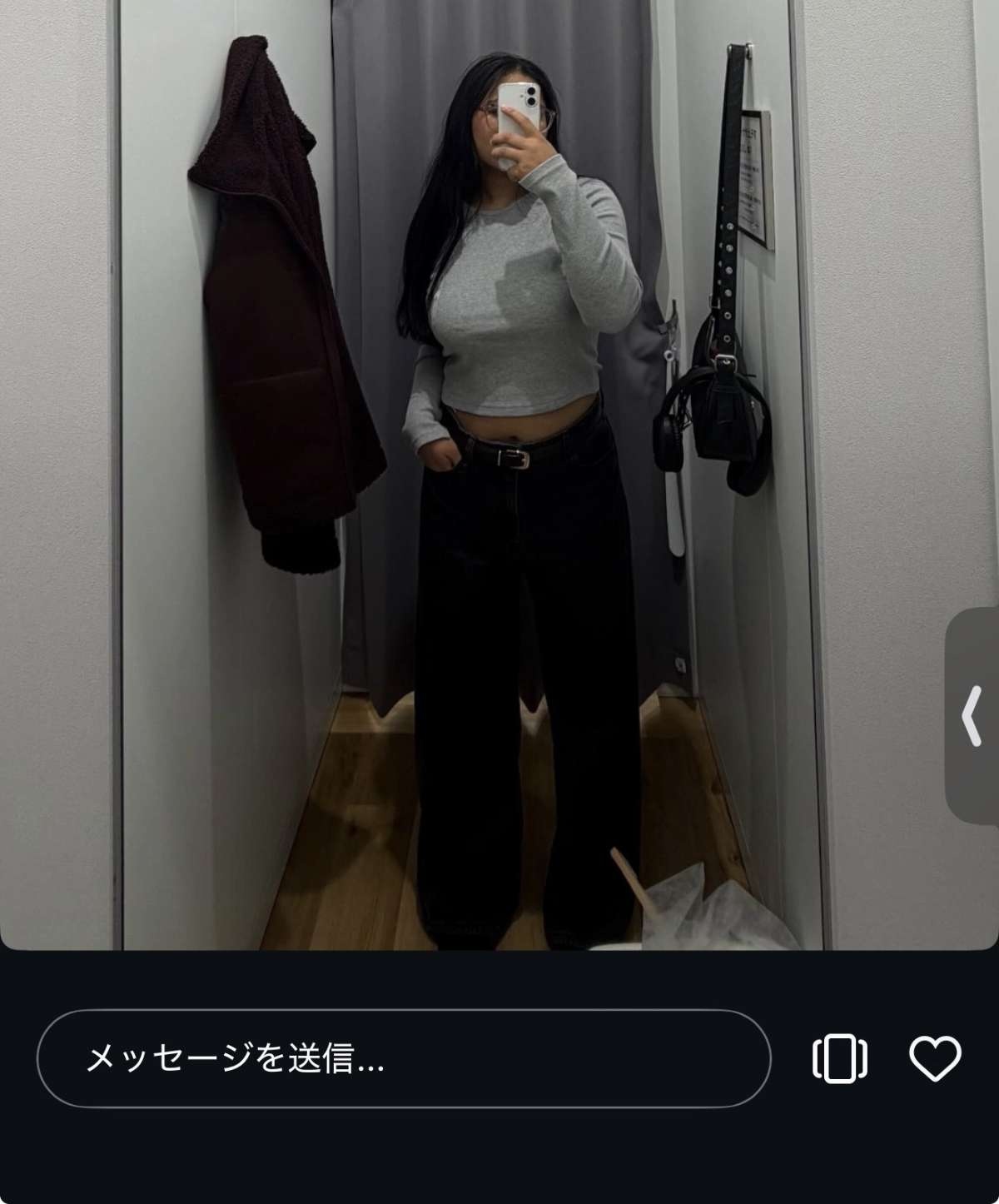The width and height of the screenshot is (999, 1204).
Task: Tap the message input field
Action: click(x=404, y=1058)
